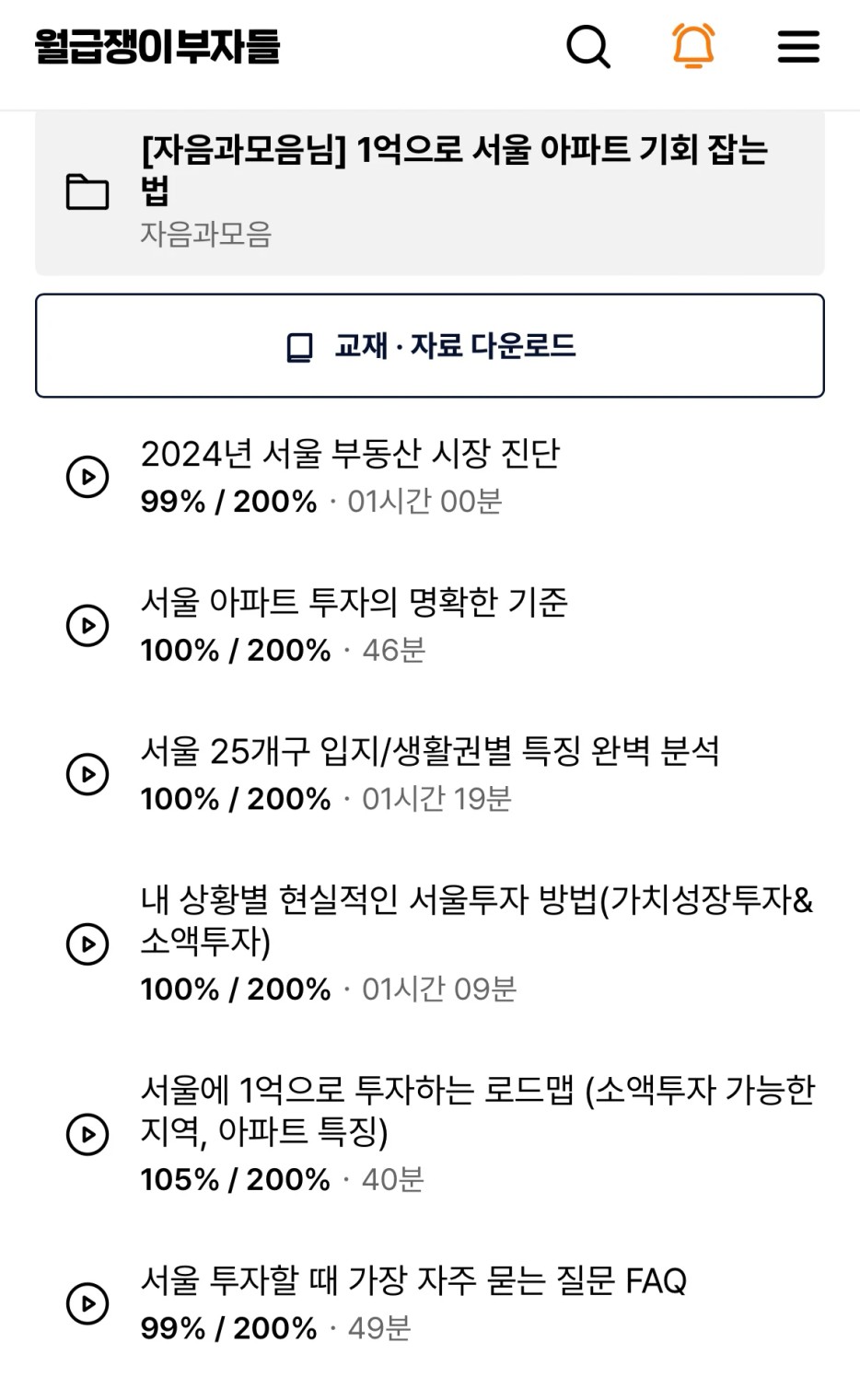Open the 1억으로 서울 아파트 course folder
The height and width of the screenshot is (1400, 860).
pyautogui.click(x=429, y=191)
